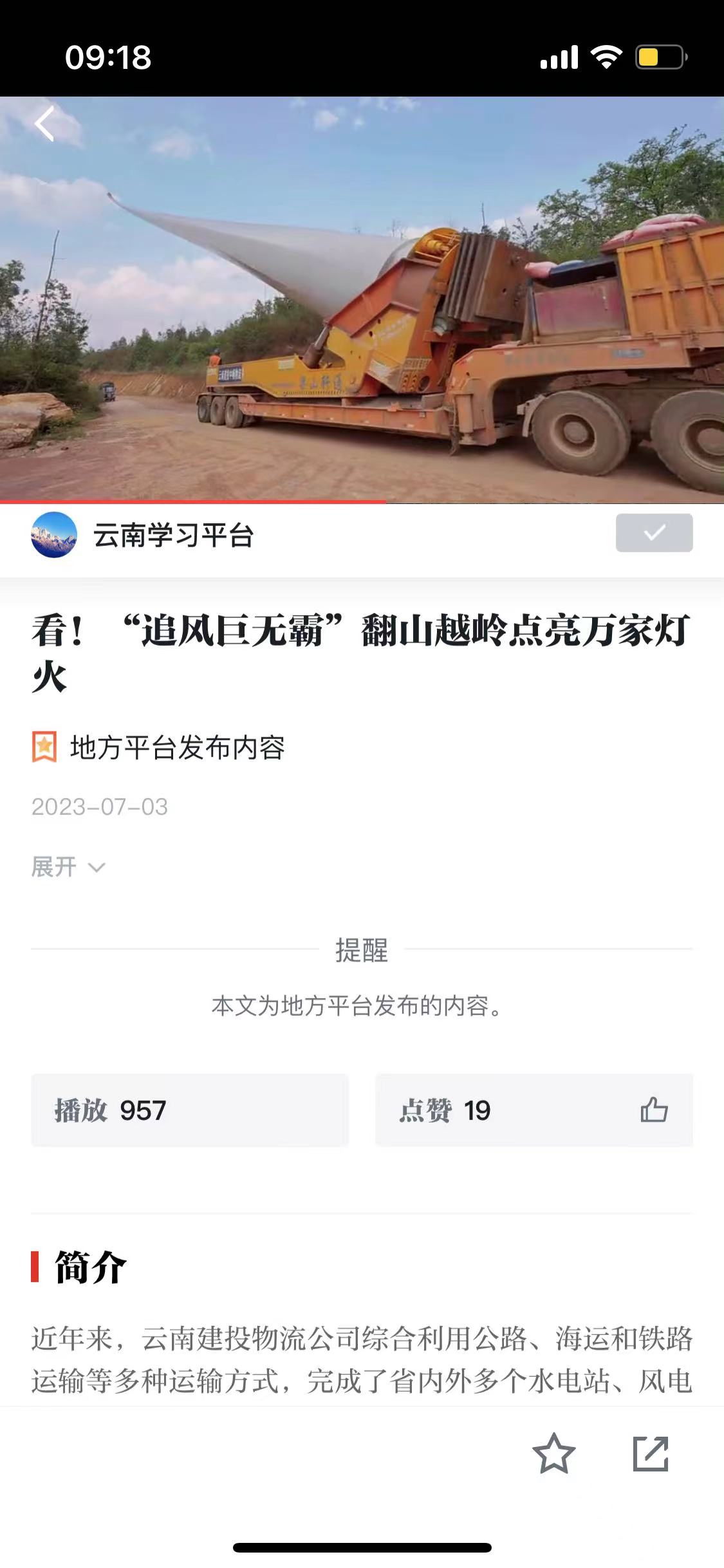The height and width of the screenshot is (1568, 724).
Task: Expand details with 展开
Action: [68, 867]
